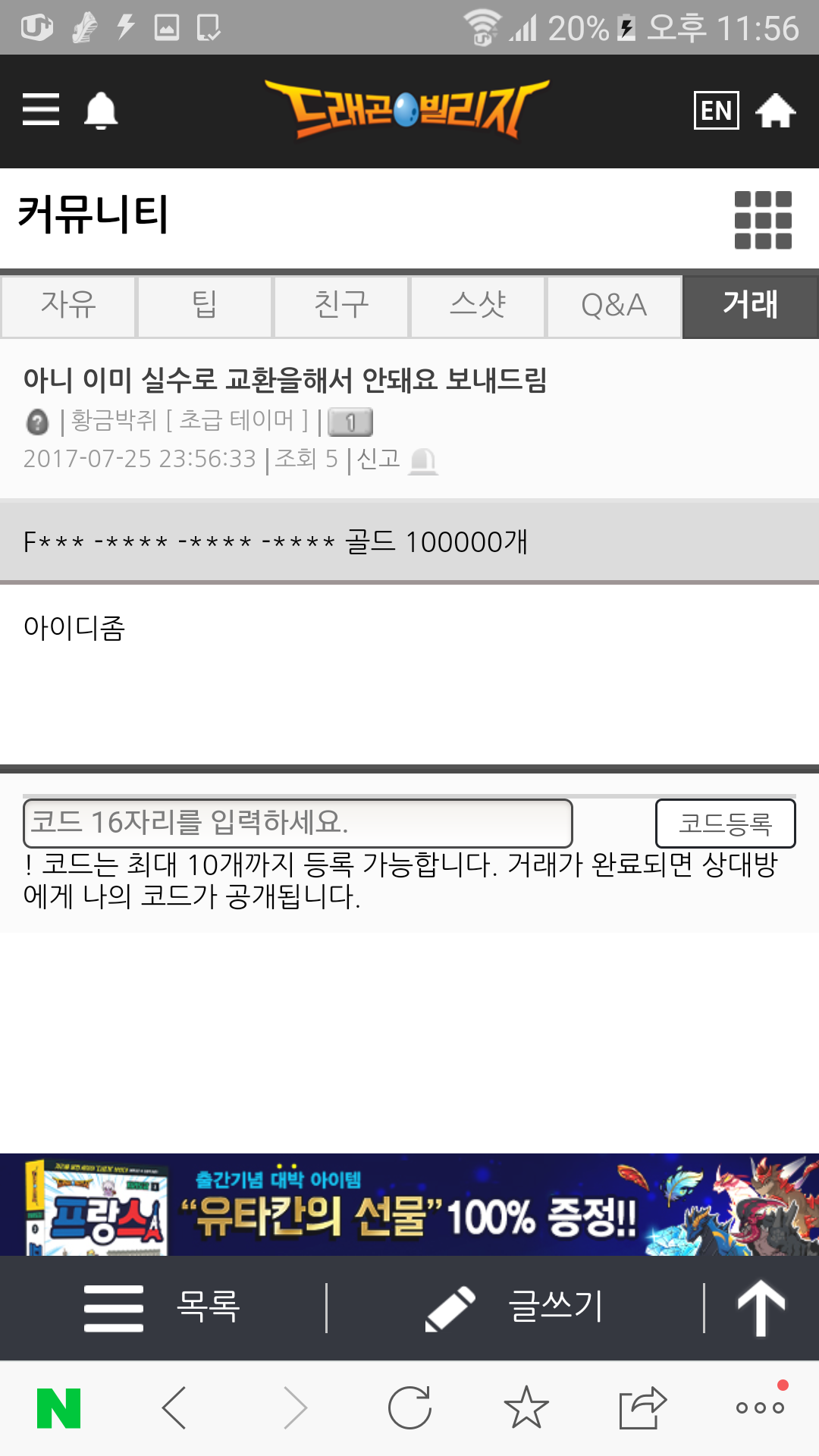Image resolution: width=819 pixels, height=1456 pixels.
Task: Tap the 코드등록 button
Action: coord(725,823)
